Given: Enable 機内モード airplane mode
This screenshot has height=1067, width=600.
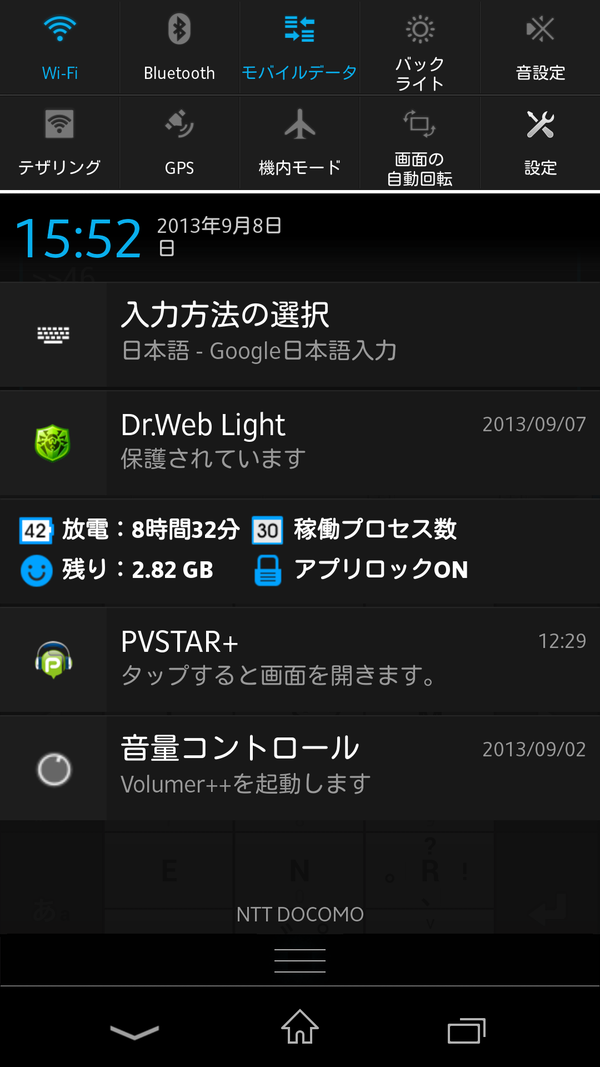Looking at the screenshot, I should coord(299,142).
